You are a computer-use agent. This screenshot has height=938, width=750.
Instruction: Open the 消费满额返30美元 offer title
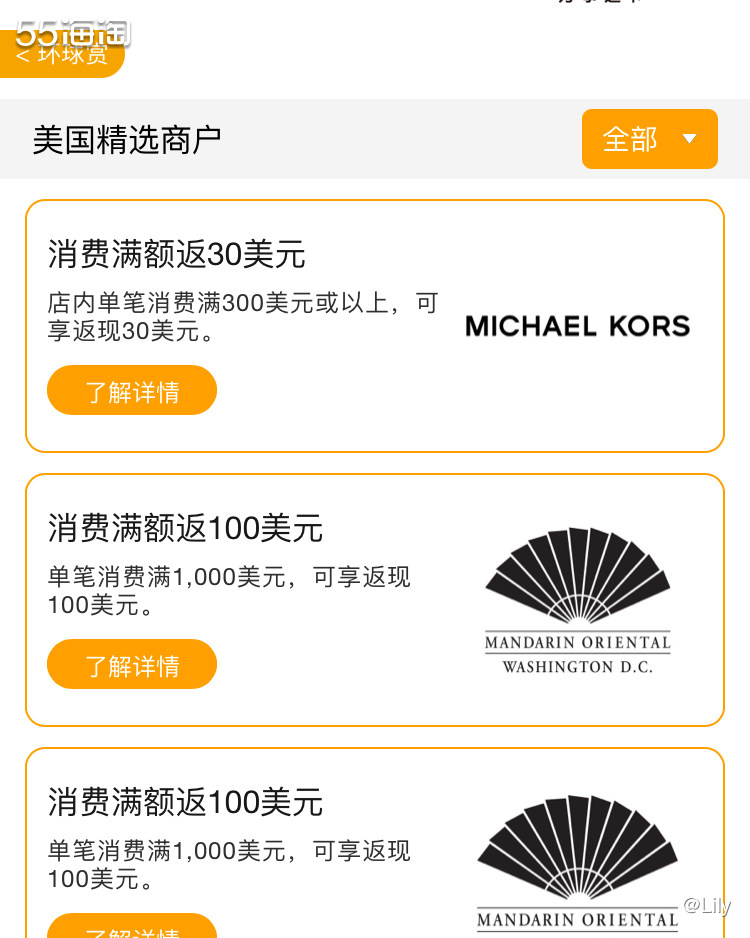click(x=176, y=255)
